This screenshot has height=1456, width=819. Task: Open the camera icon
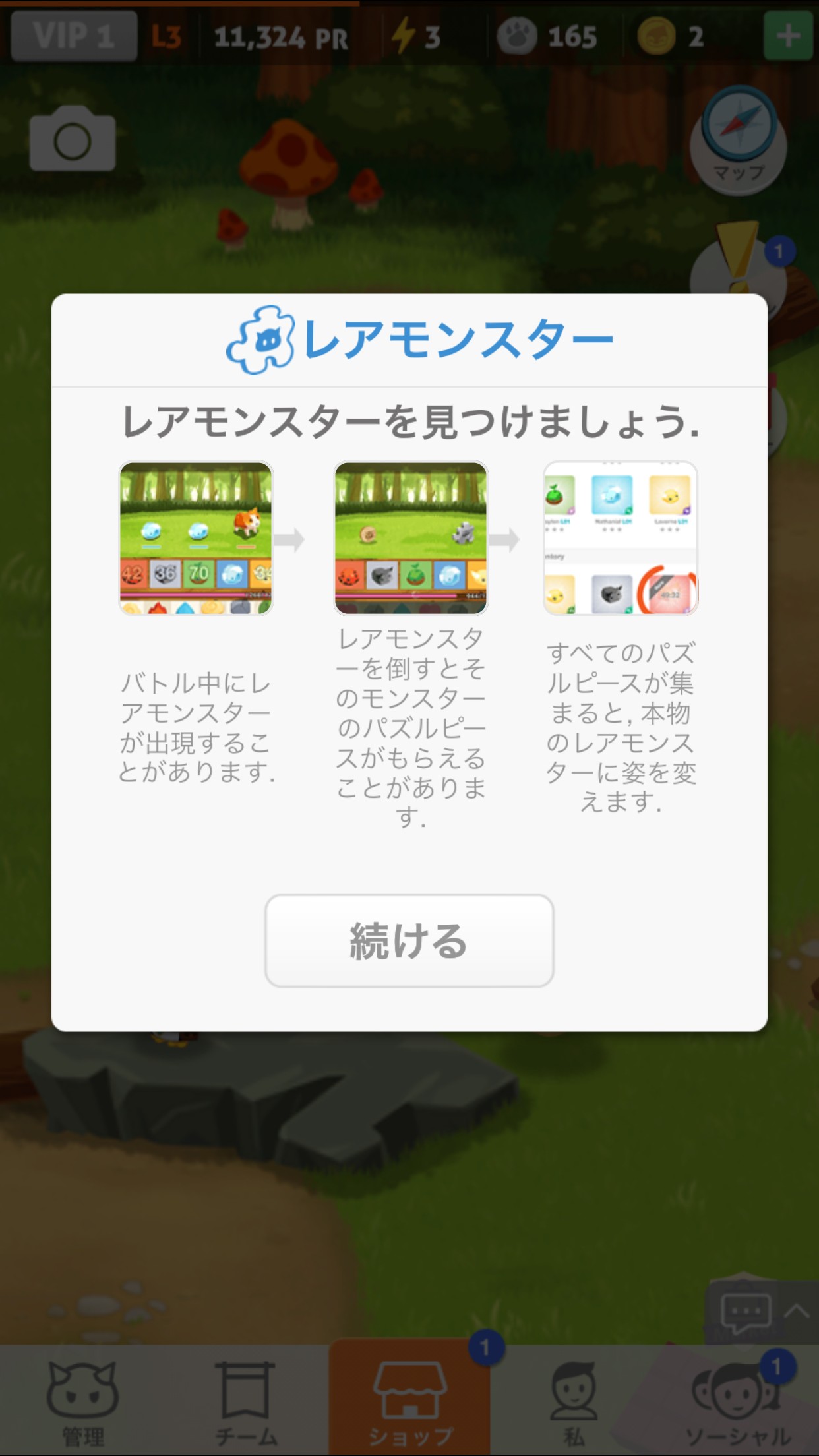tap(73, 139)
